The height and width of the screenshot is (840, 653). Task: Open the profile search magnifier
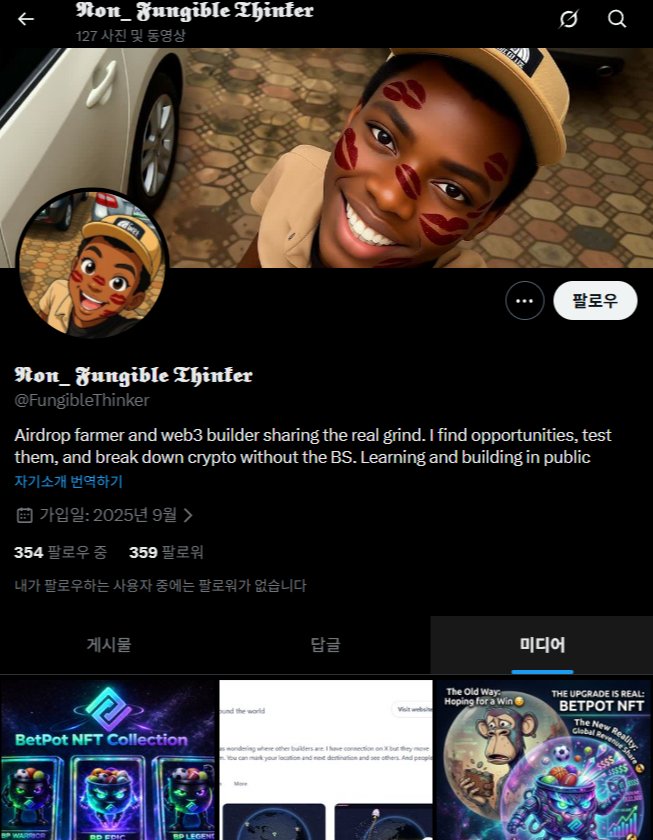click(x=617, y=19)
